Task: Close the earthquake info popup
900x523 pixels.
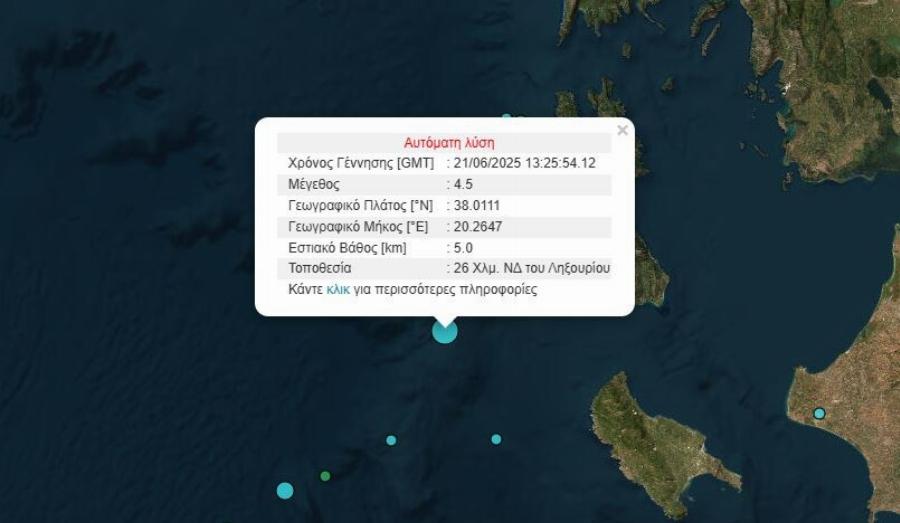Action: tap(622, 130)
